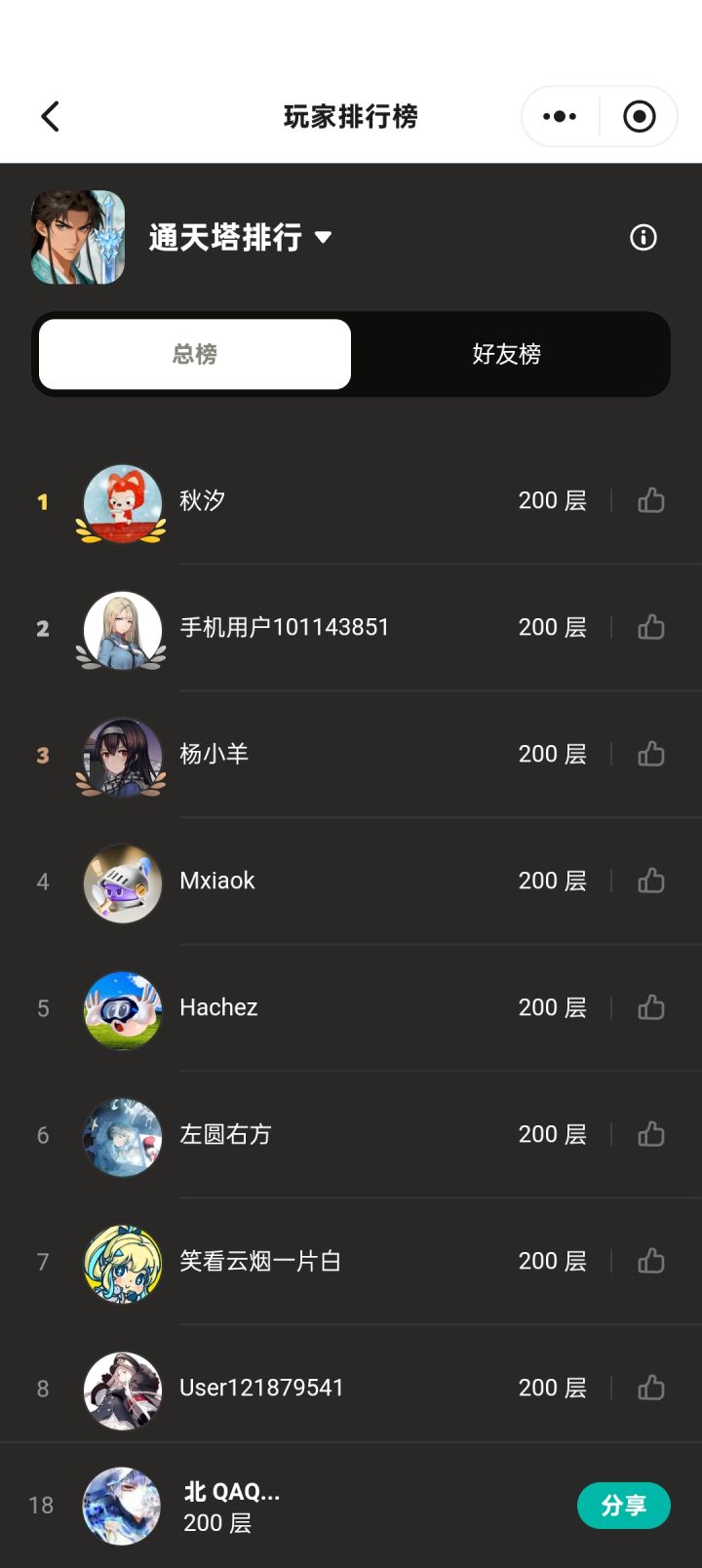Go back from the player leaderboard
702x1568 pixels.
coord(51,117)
